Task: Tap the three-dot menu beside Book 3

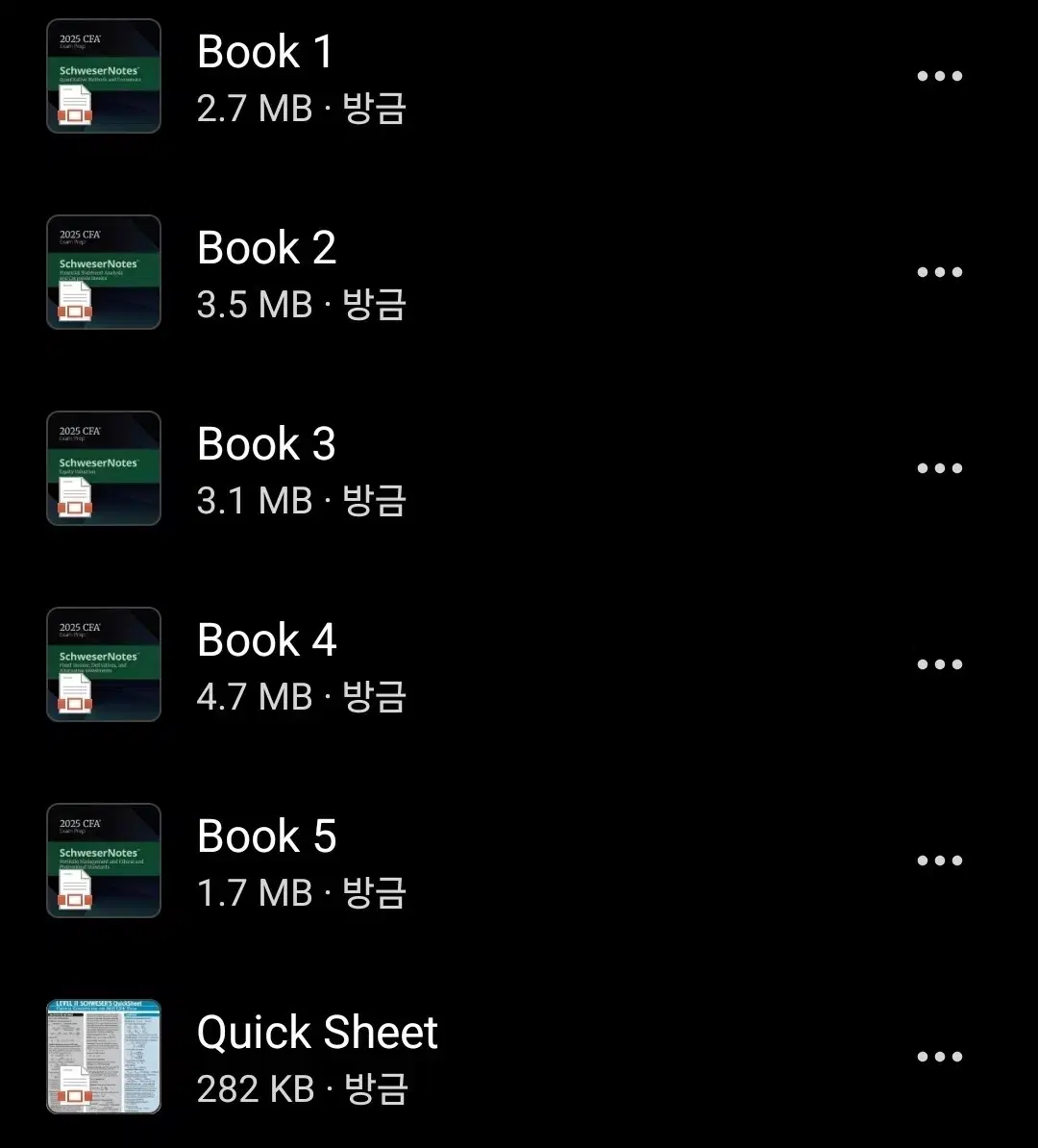Action: coord(939,469)
